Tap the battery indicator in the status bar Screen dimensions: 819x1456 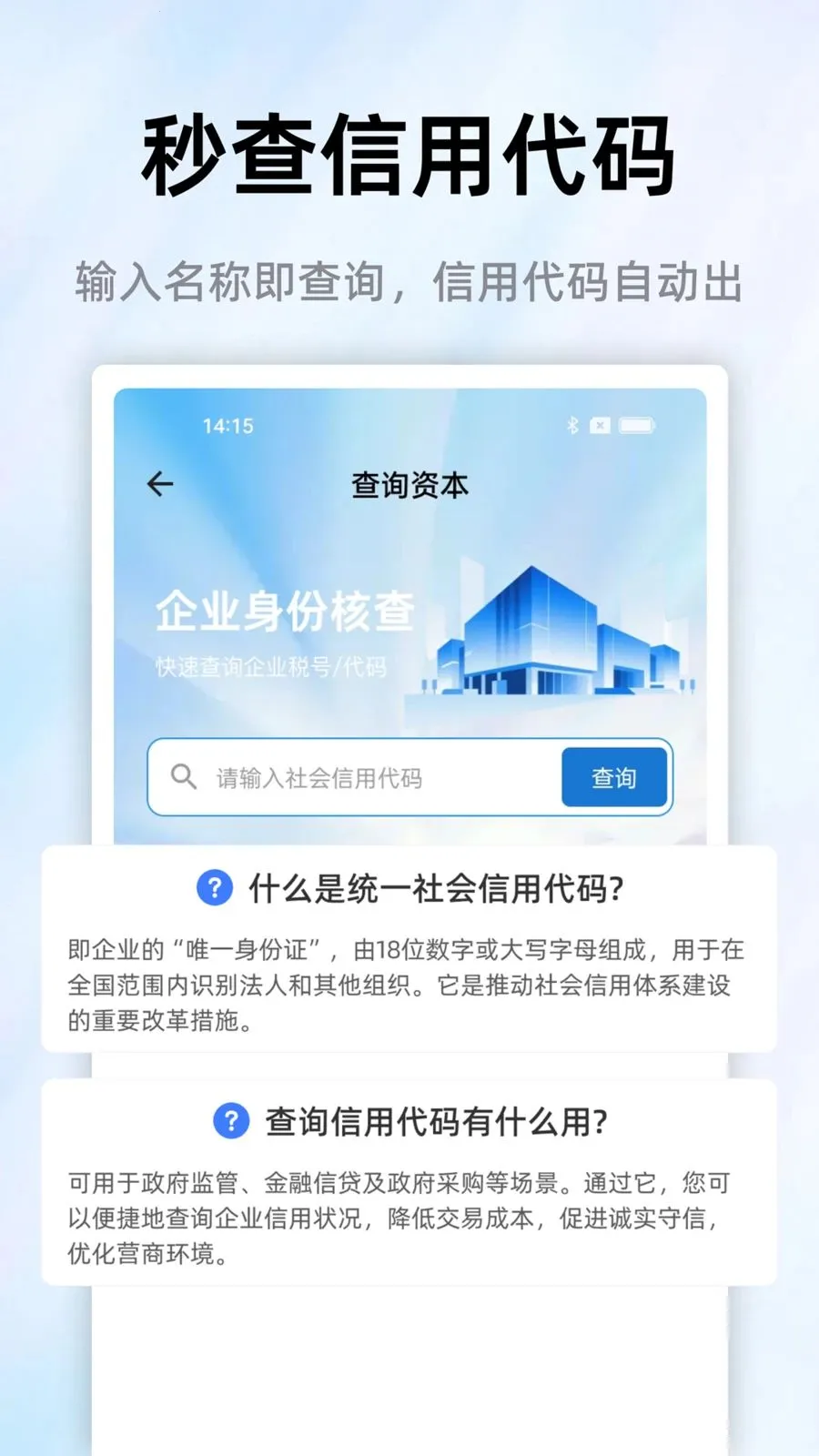click(x=635, y=424)
